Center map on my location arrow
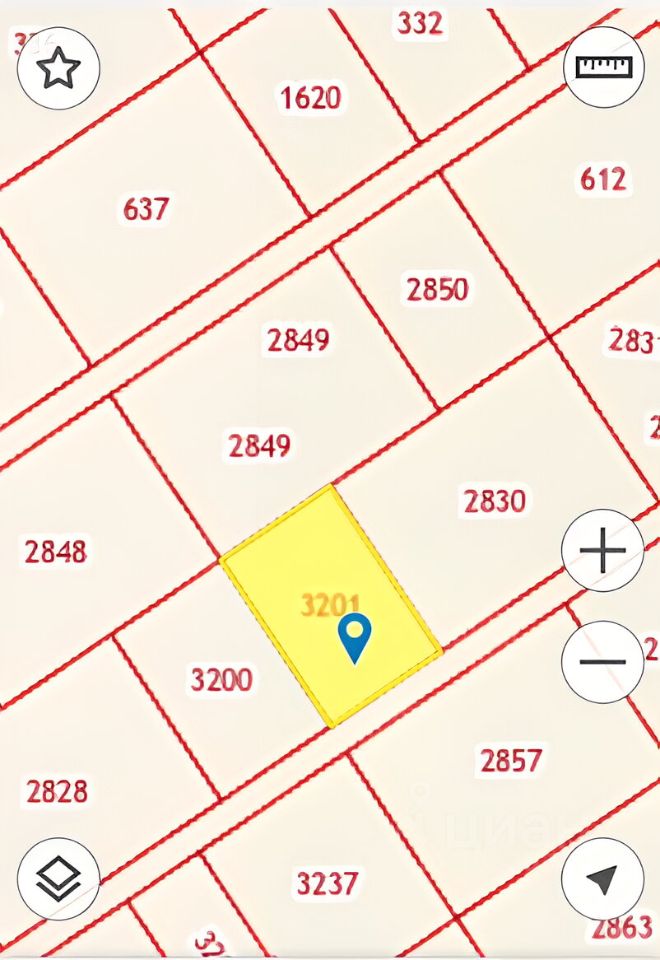Screen dimensions: 660x960 (602, 879)
